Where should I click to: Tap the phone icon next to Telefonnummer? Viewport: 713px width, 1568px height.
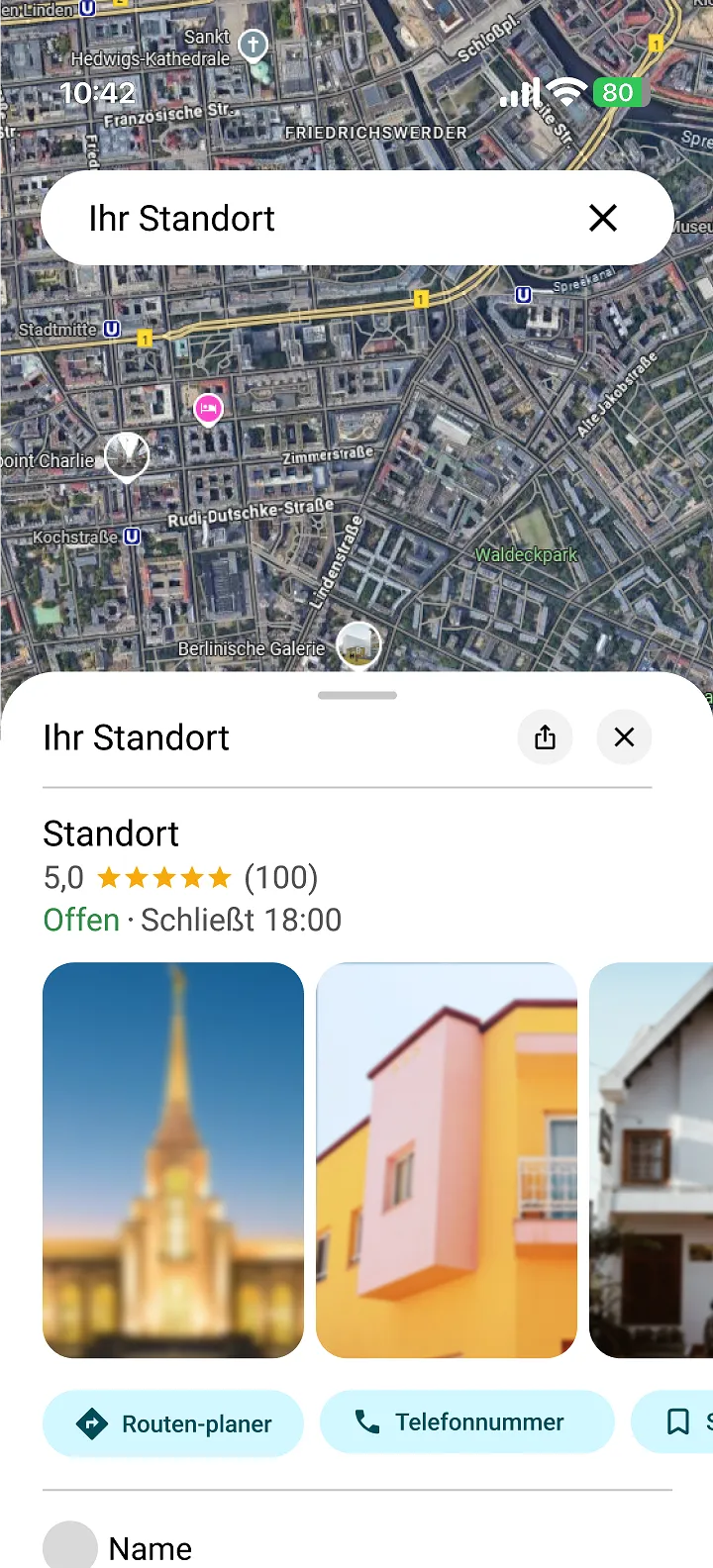tap(367, 1421)
